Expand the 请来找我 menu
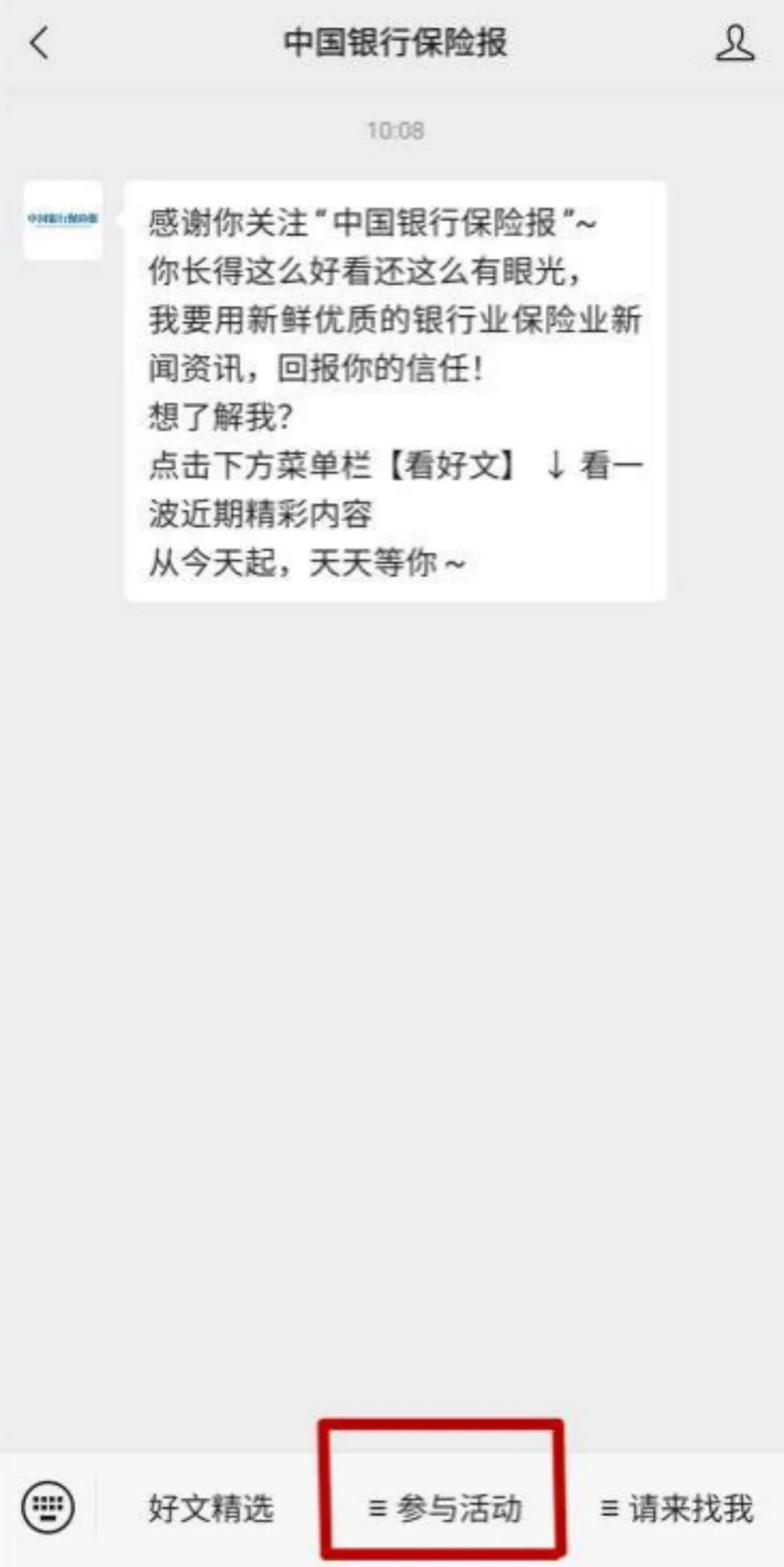Image resolution: width=784 pixels, height=1567 pixels. pos(676,1508)
